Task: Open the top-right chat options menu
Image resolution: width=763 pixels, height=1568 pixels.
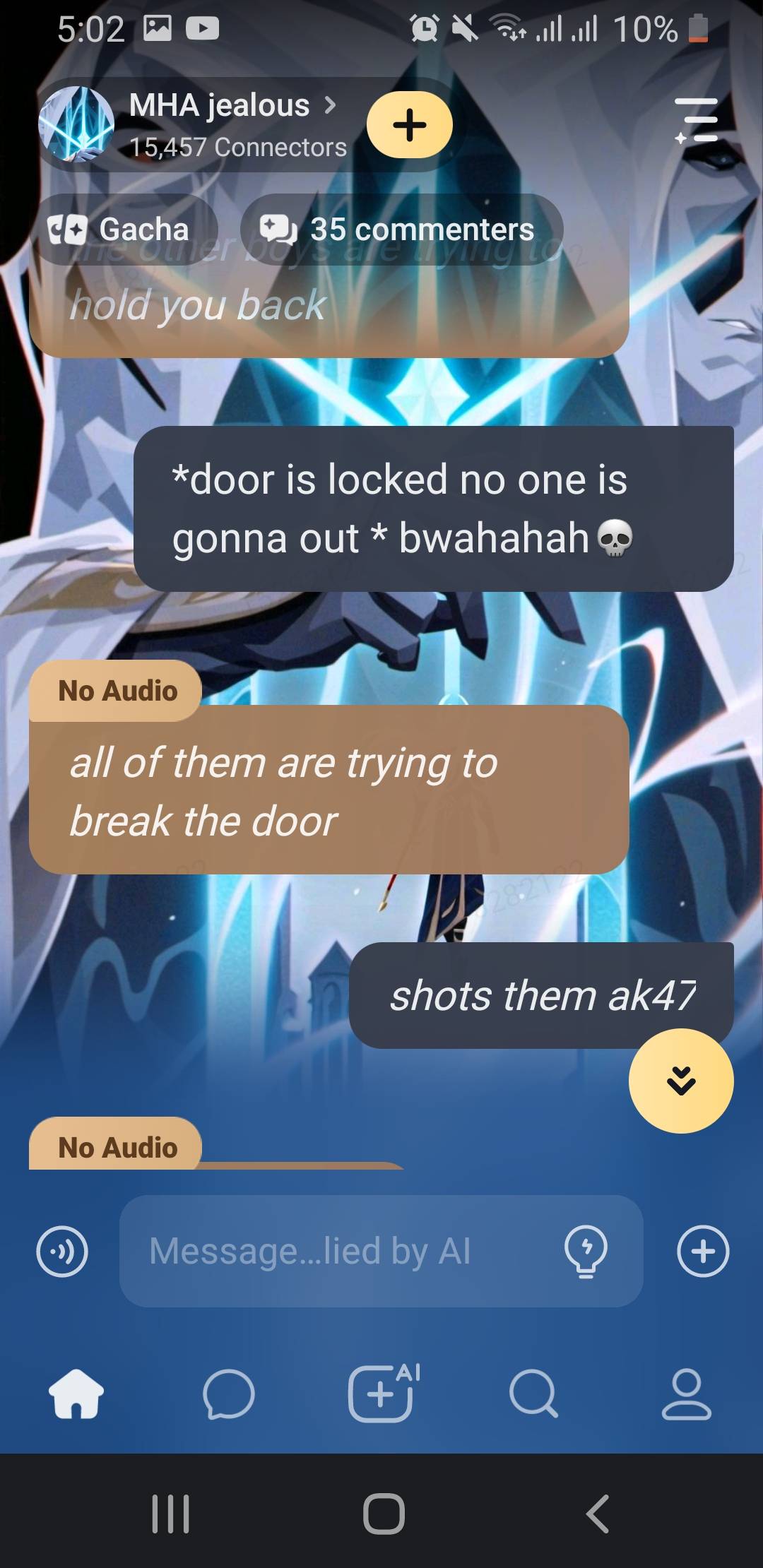Action: pos(697,121)
